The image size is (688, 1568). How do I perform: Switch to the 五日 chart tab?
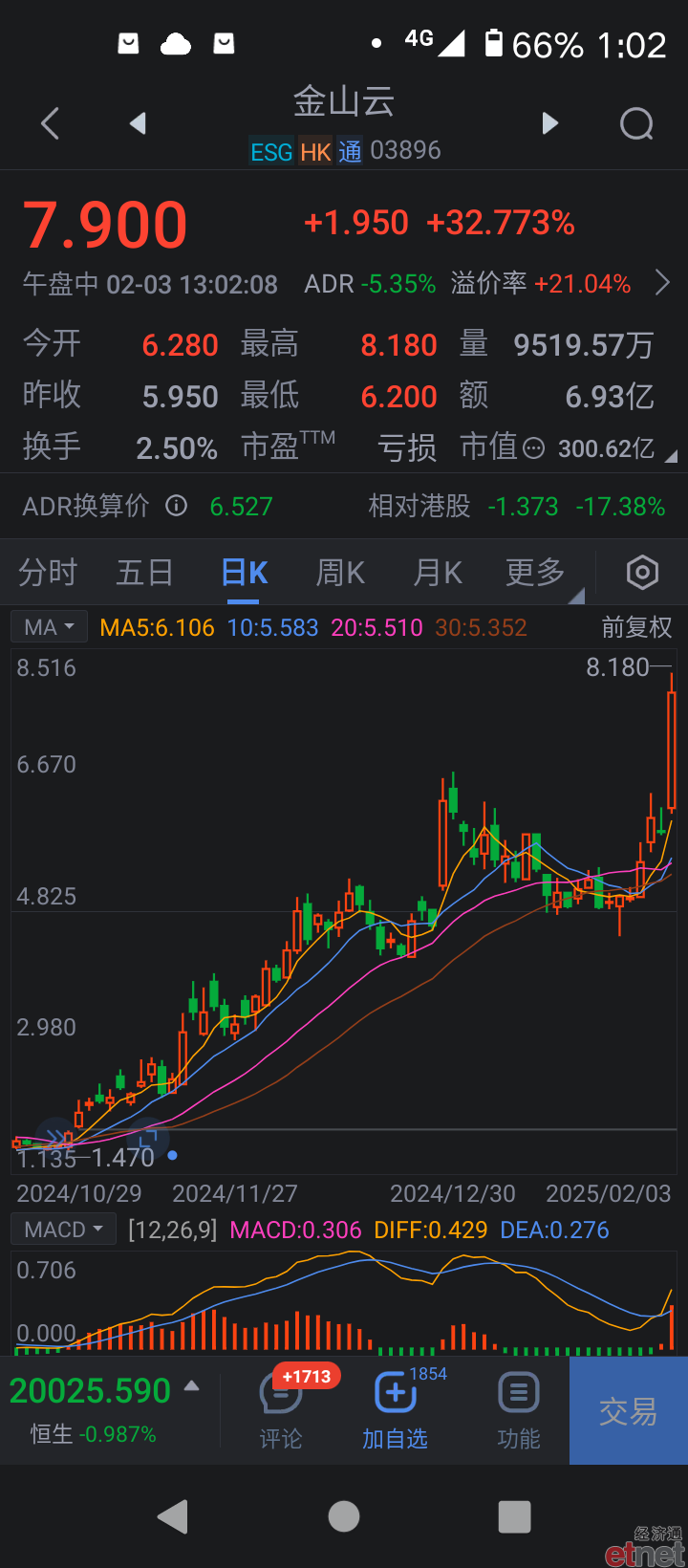coord(145,573)
